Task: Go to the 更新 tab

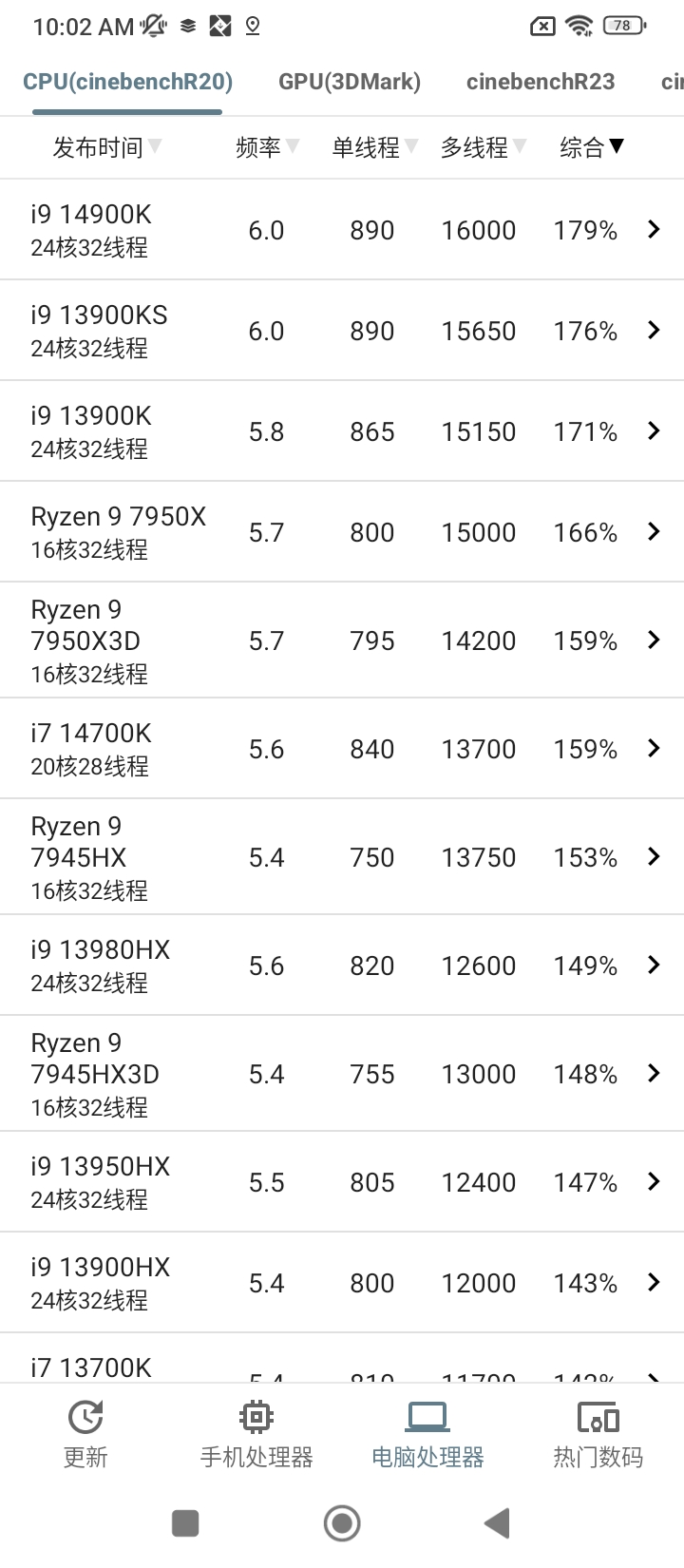Action: click(x=85, y=1434)
